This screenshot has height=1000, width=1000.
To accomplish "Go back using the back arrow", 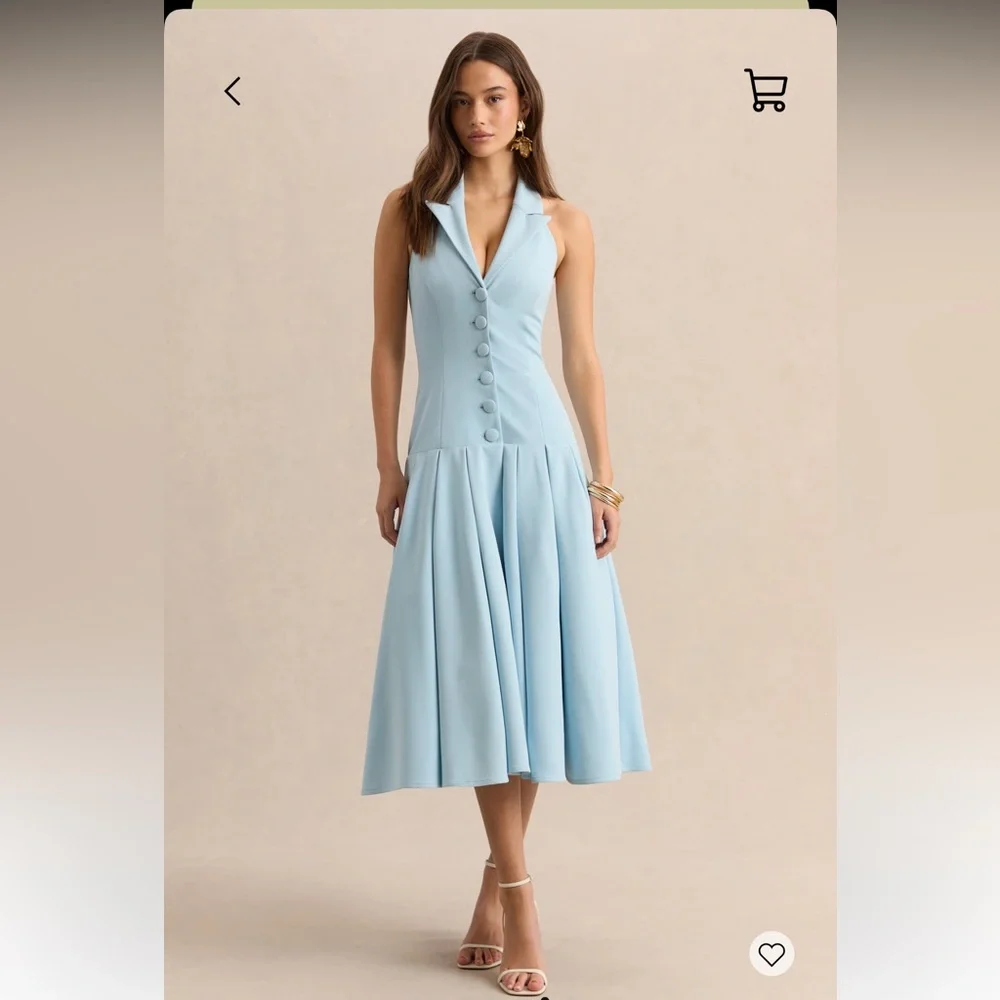I will pos(232,91).
